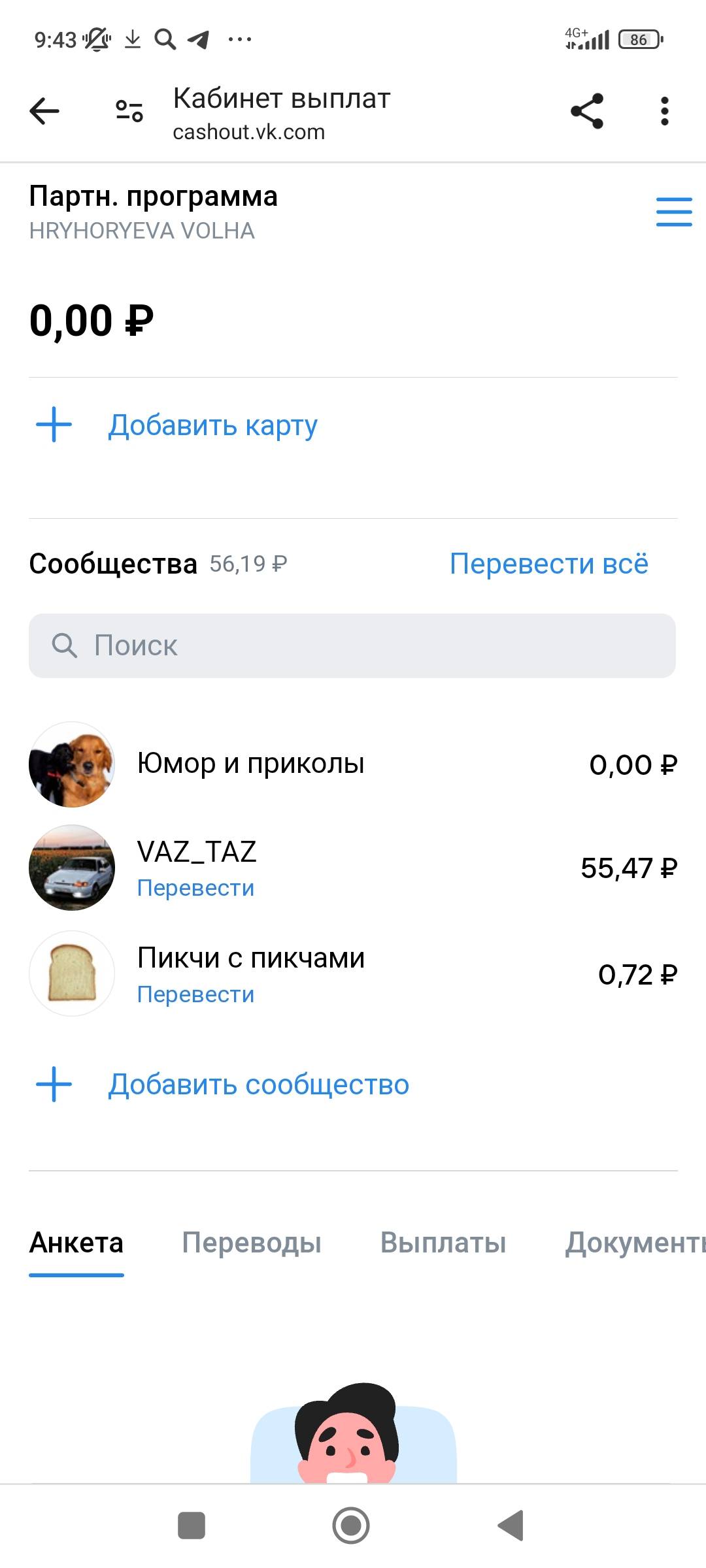Tap the system home button
The width and height of the screenshot is (706, 1568).
coord(351,1526)
